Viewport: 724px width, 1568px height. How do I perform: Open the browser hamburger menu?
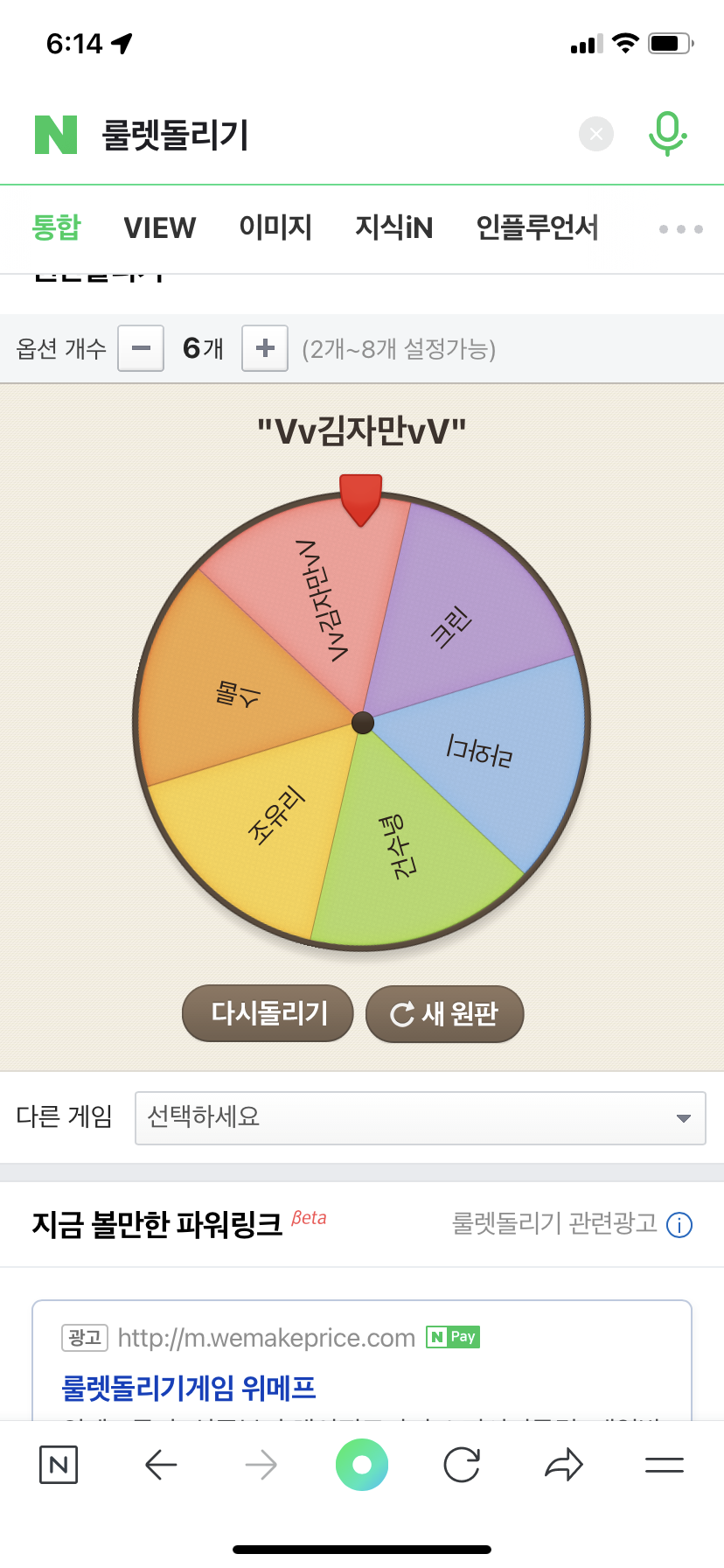tap(665, 1465)
